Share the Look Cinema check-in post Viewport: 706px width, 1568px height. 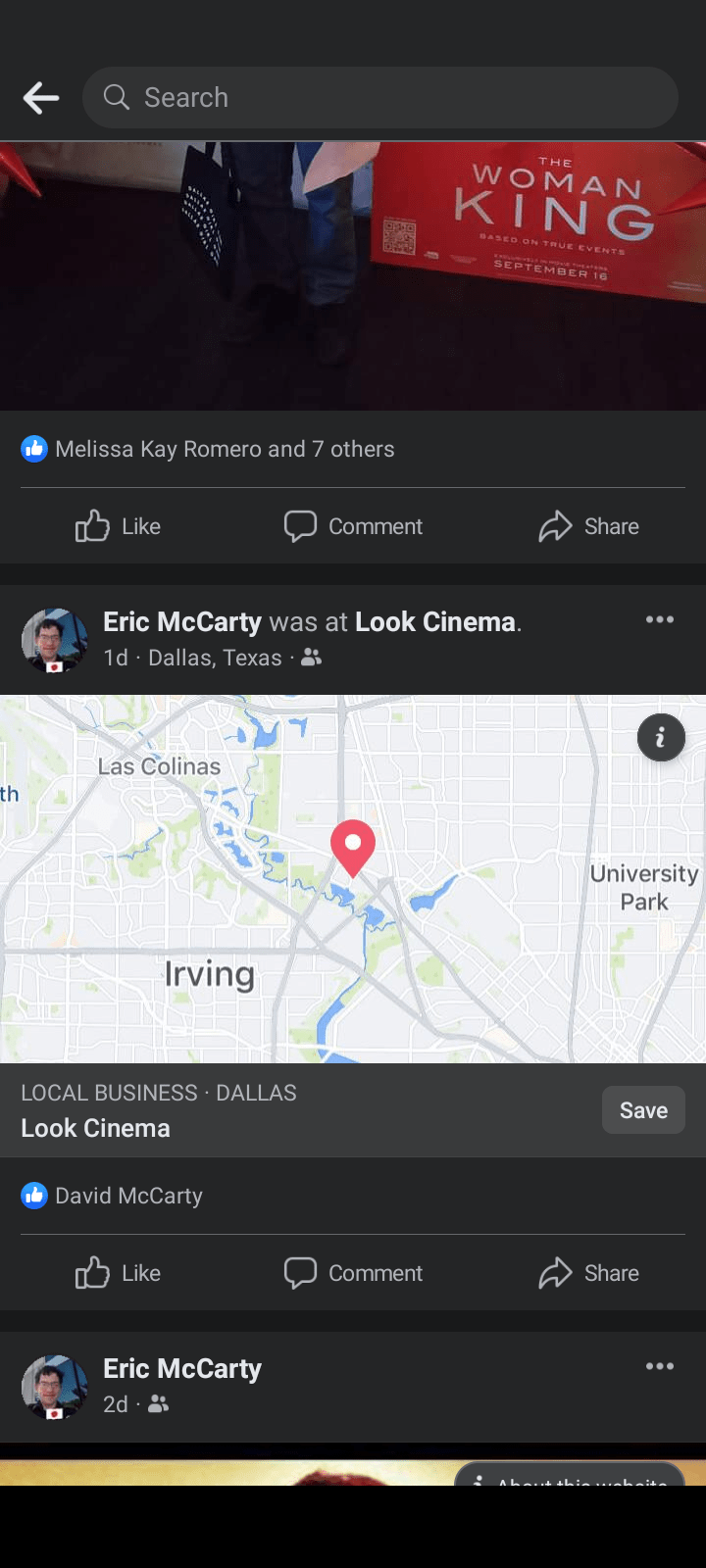tap(588, 1273)
